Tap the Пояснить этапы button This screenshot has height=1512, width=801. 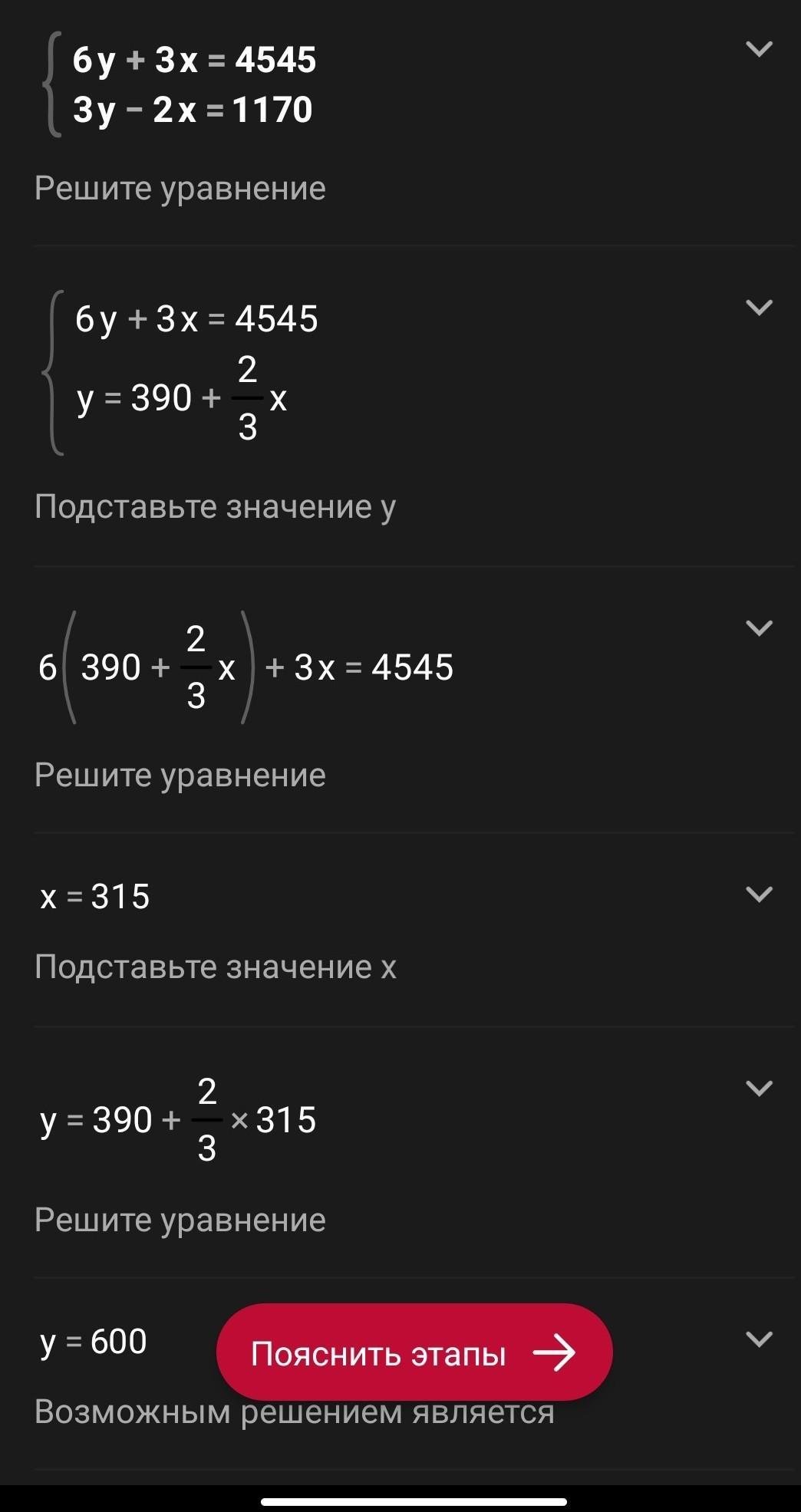414,1352
